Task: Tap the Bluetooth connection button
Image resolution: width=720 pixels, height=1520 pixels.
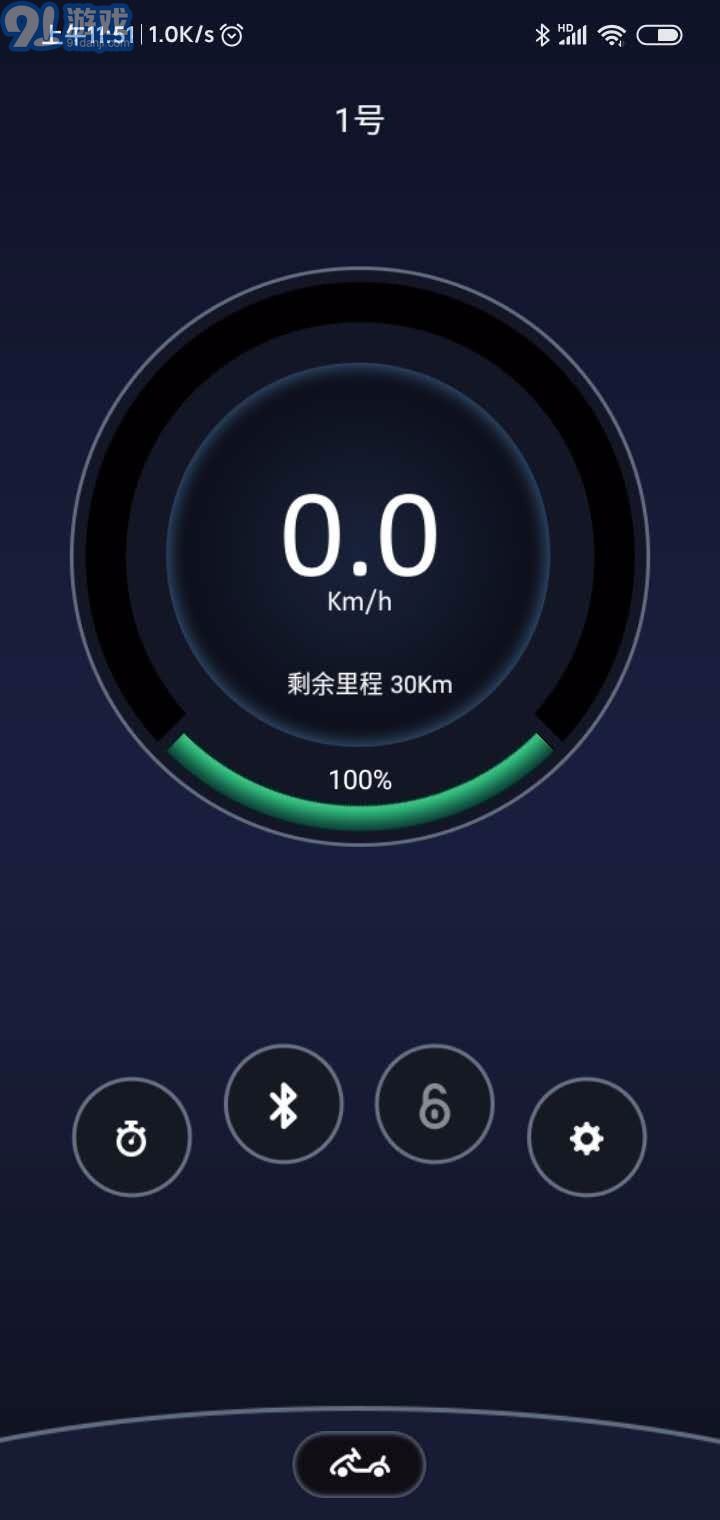Action: point(284,1105)
